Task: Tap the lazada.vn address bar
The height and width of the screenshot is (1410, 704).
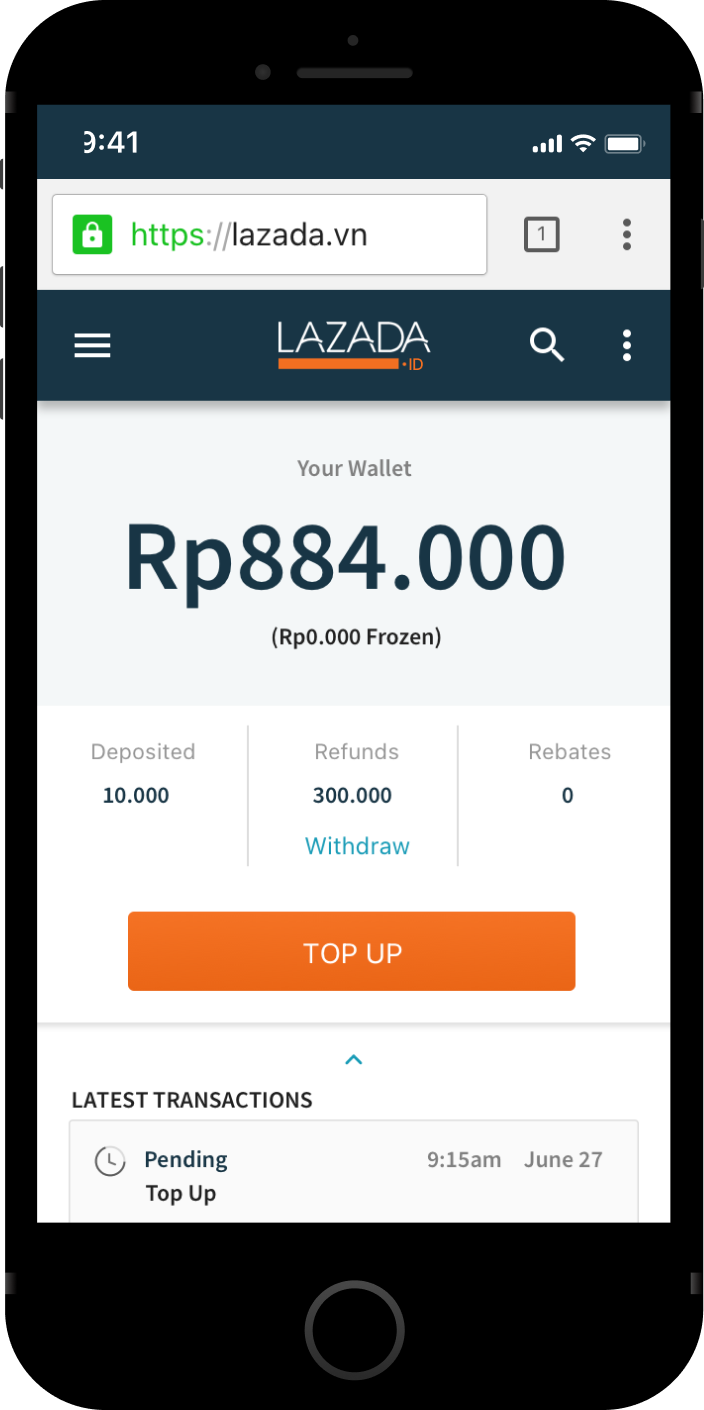Action: pos(270,235)
